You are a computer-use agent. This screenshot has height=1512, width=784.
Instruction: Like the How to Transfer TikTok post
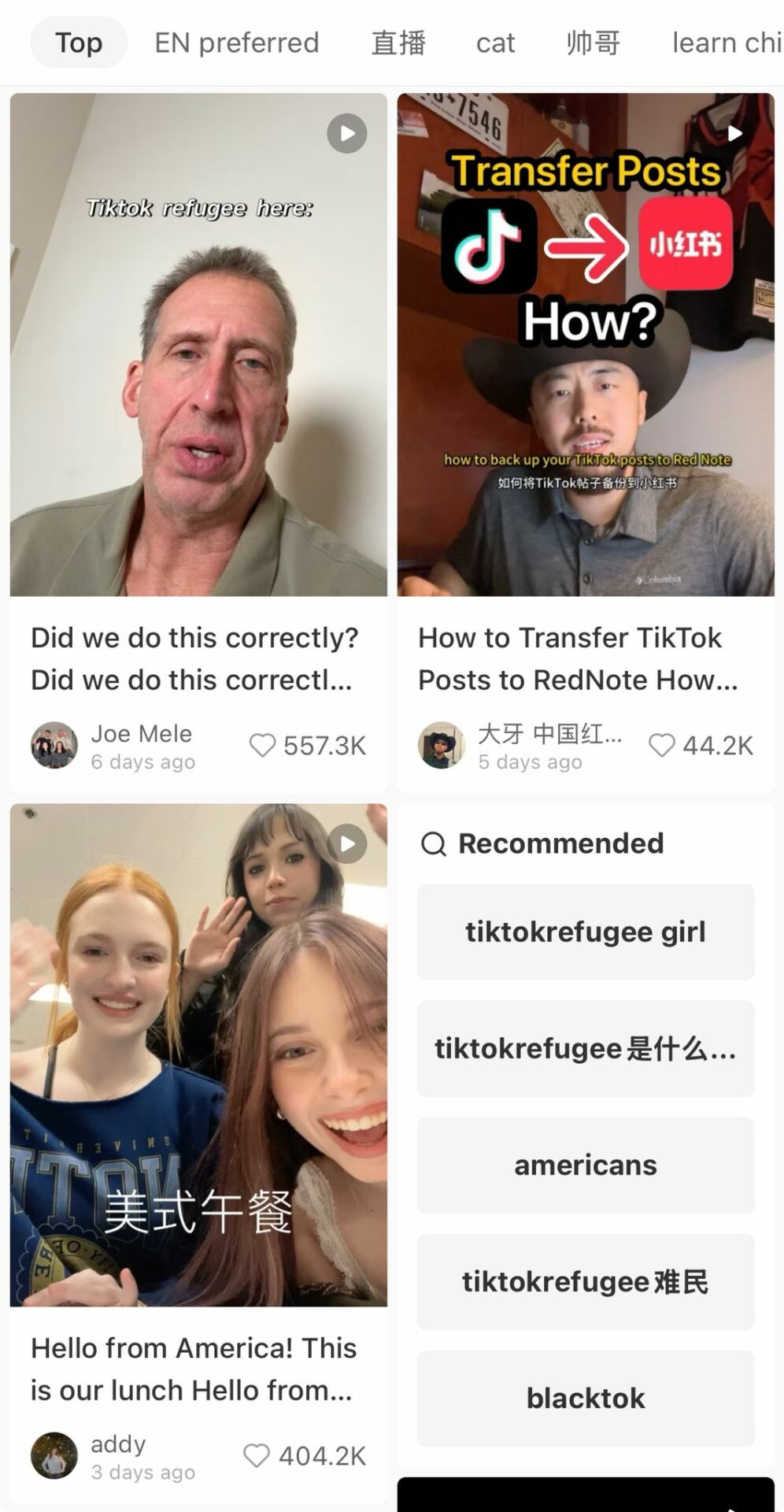[x=661, y=745]
